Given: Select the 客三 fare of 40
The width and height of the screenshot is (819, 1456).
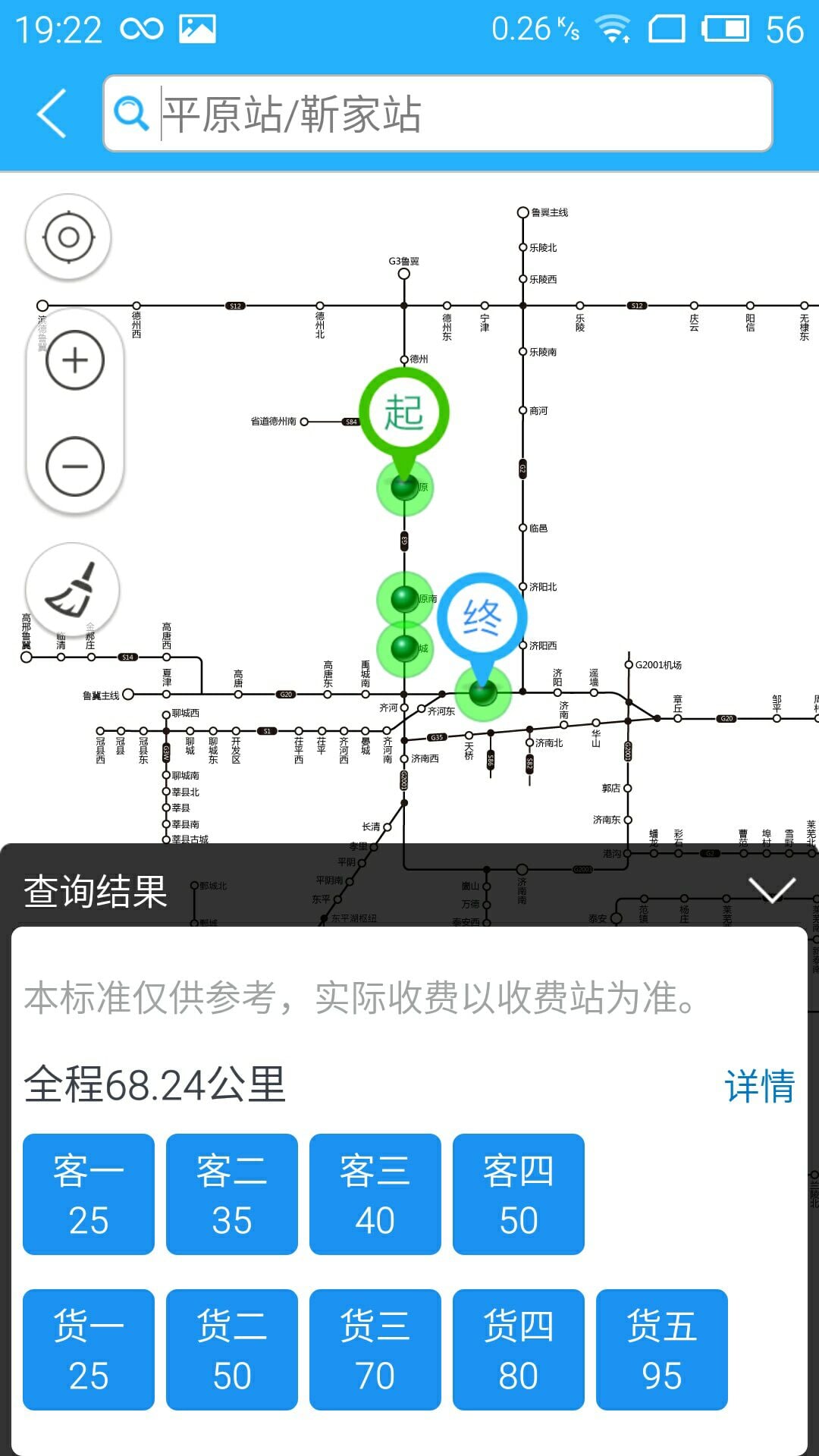Looking at the screenshot, I should [x=375, y=1196].
